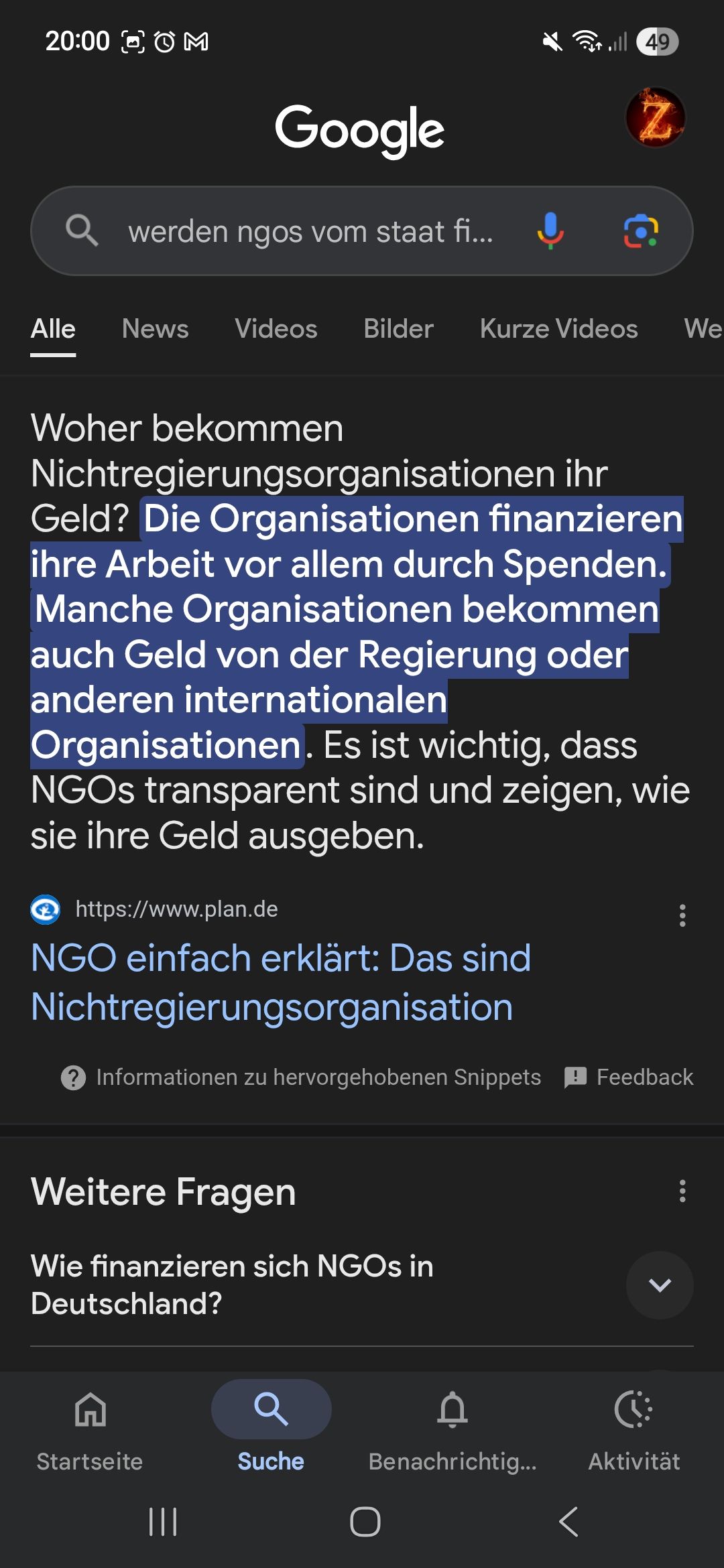Image resolution: width=724 pixels, height=1568 pixels.
Task: Send Feedback on the featured snippet
Action: pos(629,1077)
